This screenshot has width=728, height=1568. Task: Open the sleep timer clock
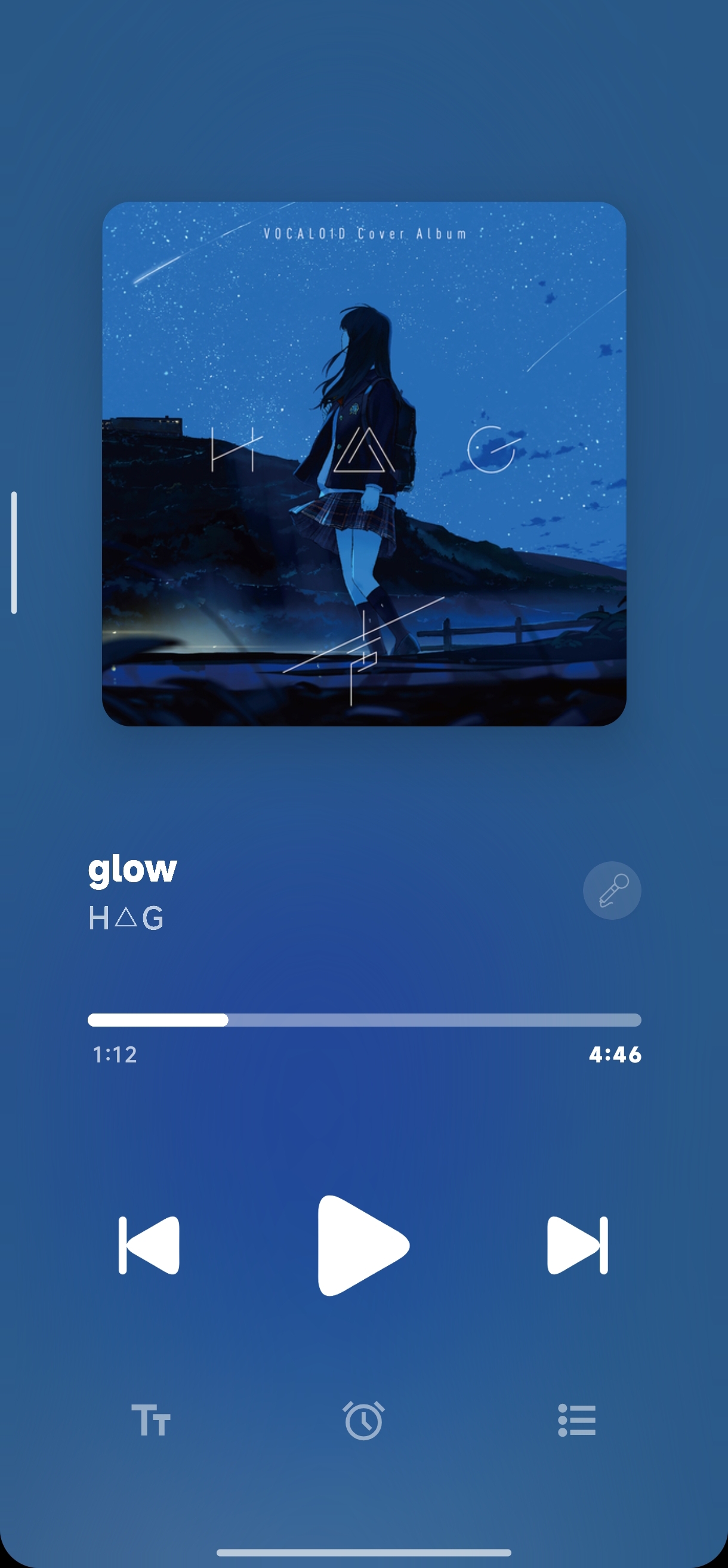point(363,1420)
